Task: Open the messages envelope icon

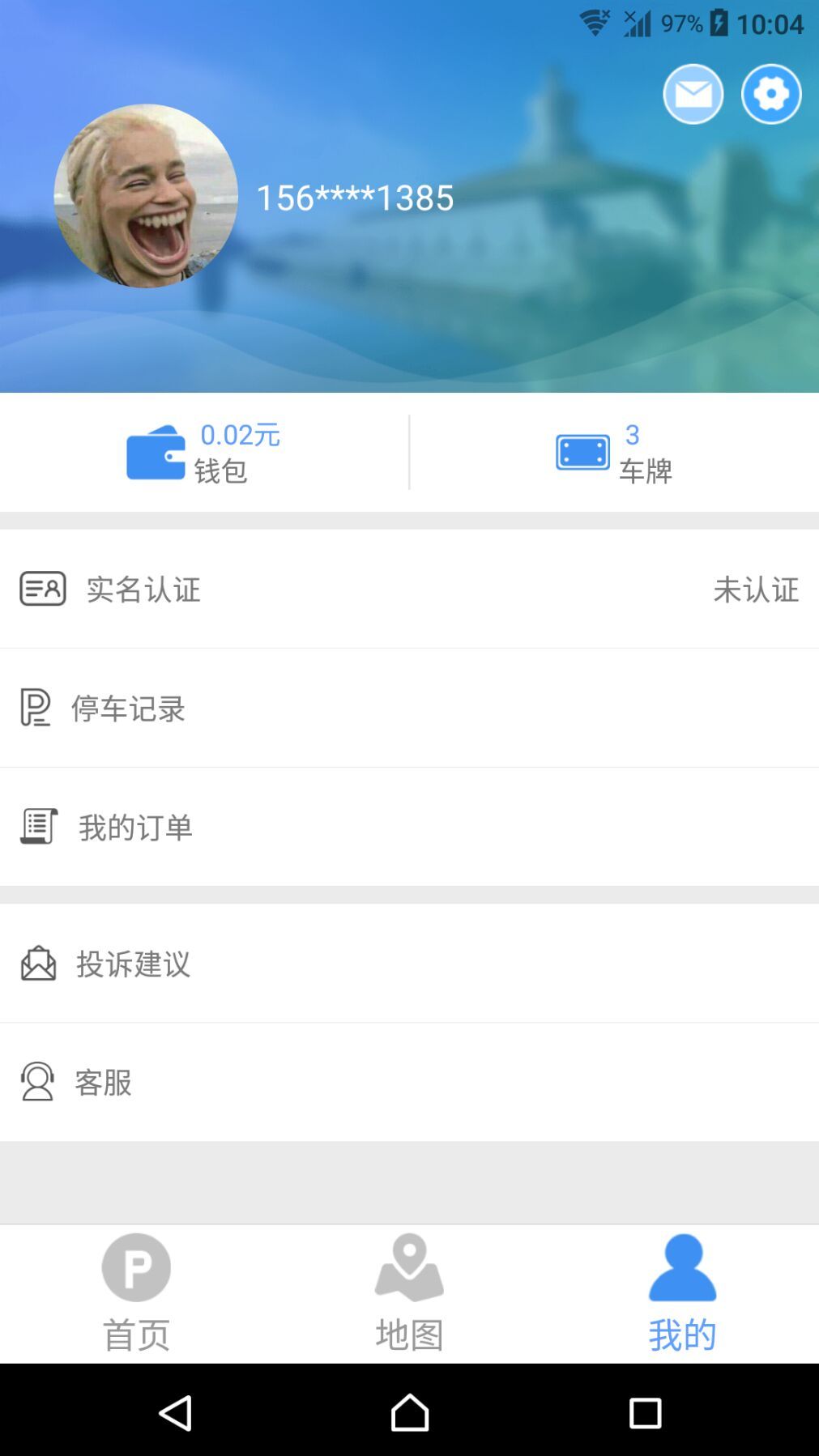Action: [693, 94]
